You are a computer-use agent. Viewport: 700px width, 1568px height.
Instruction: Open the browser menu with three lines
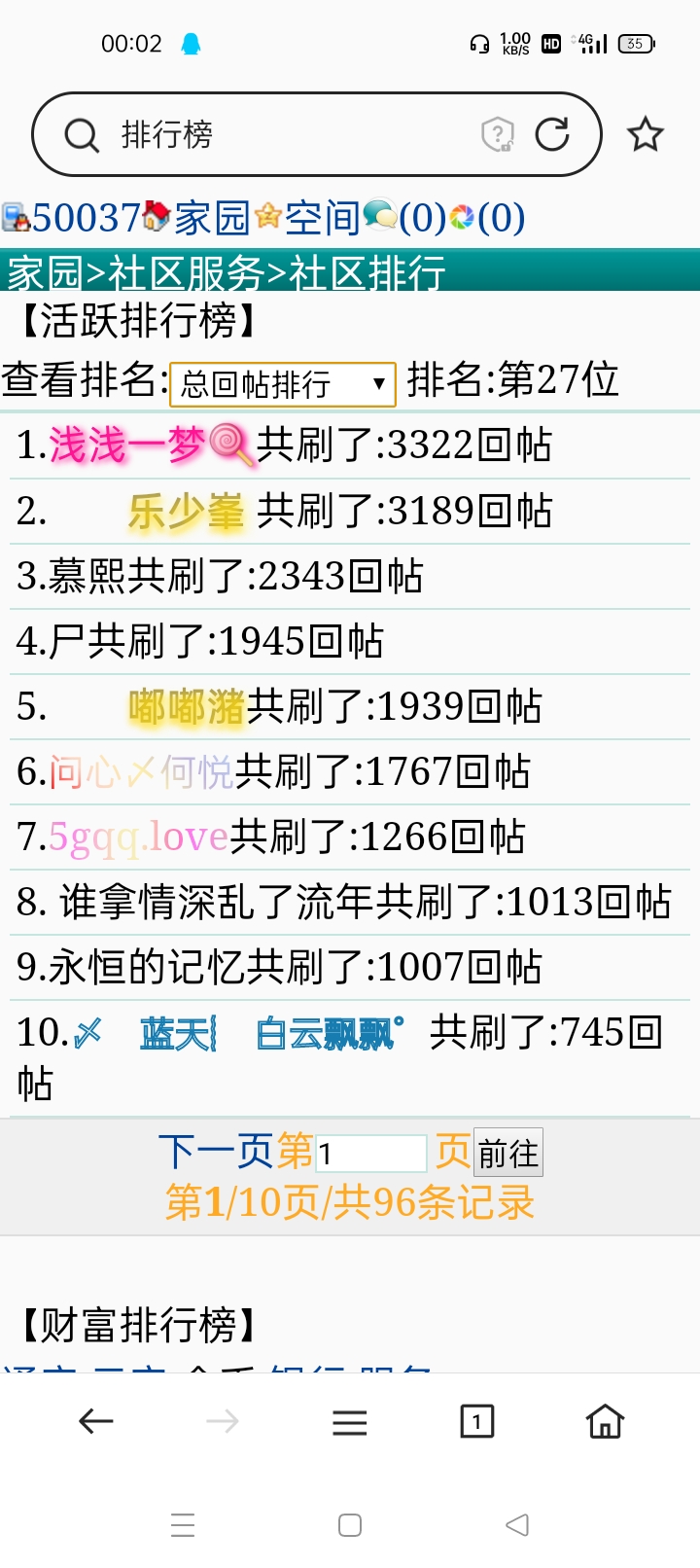point(349,1422)
